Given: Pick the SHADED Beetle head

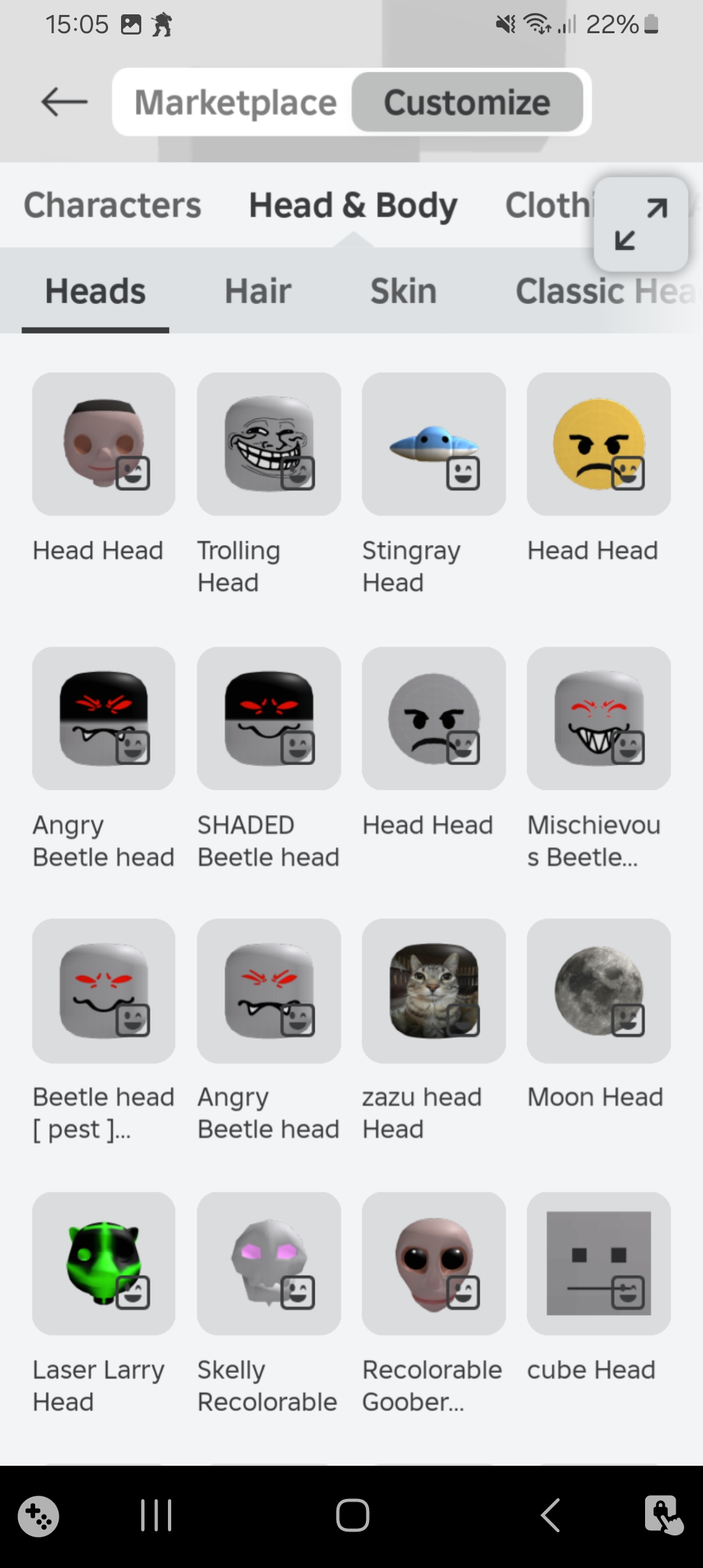Looking at the screenshot, I should (269, 718).
